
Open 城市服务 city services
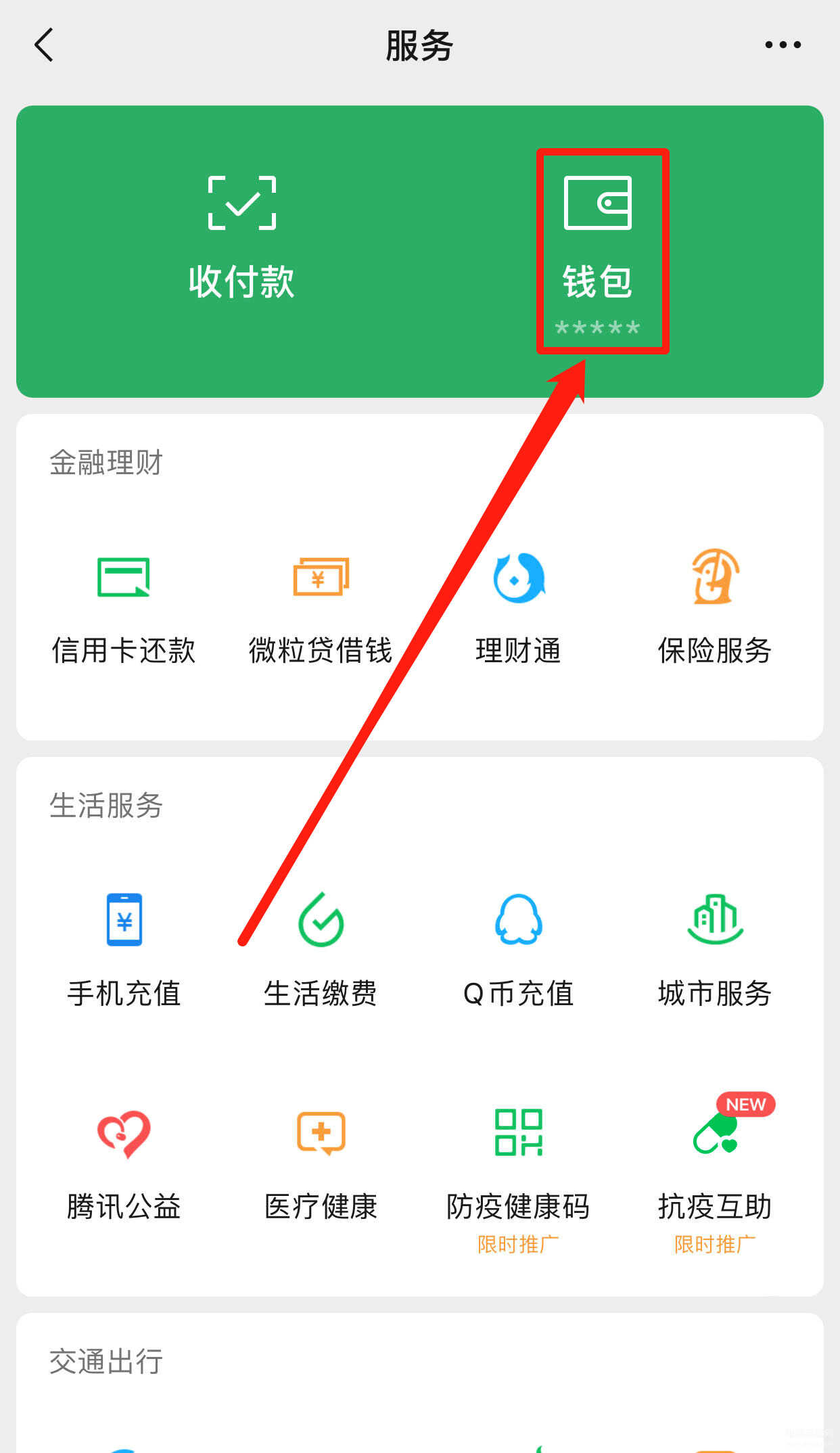[x=715, y=950]
